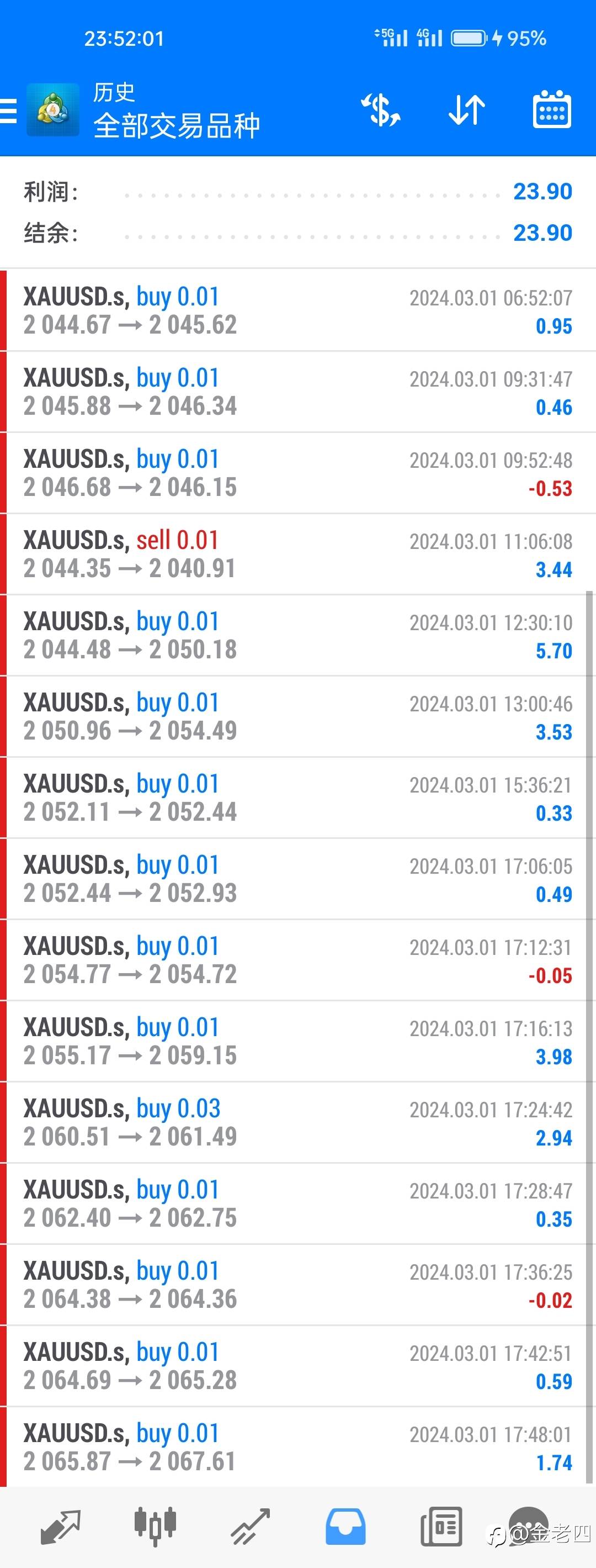Open the 13:00:46 trade with profit 3.53
Image resolution: width=596 pixels, height=1568 pixels.
pyautogui.click(x=298, y=716)
